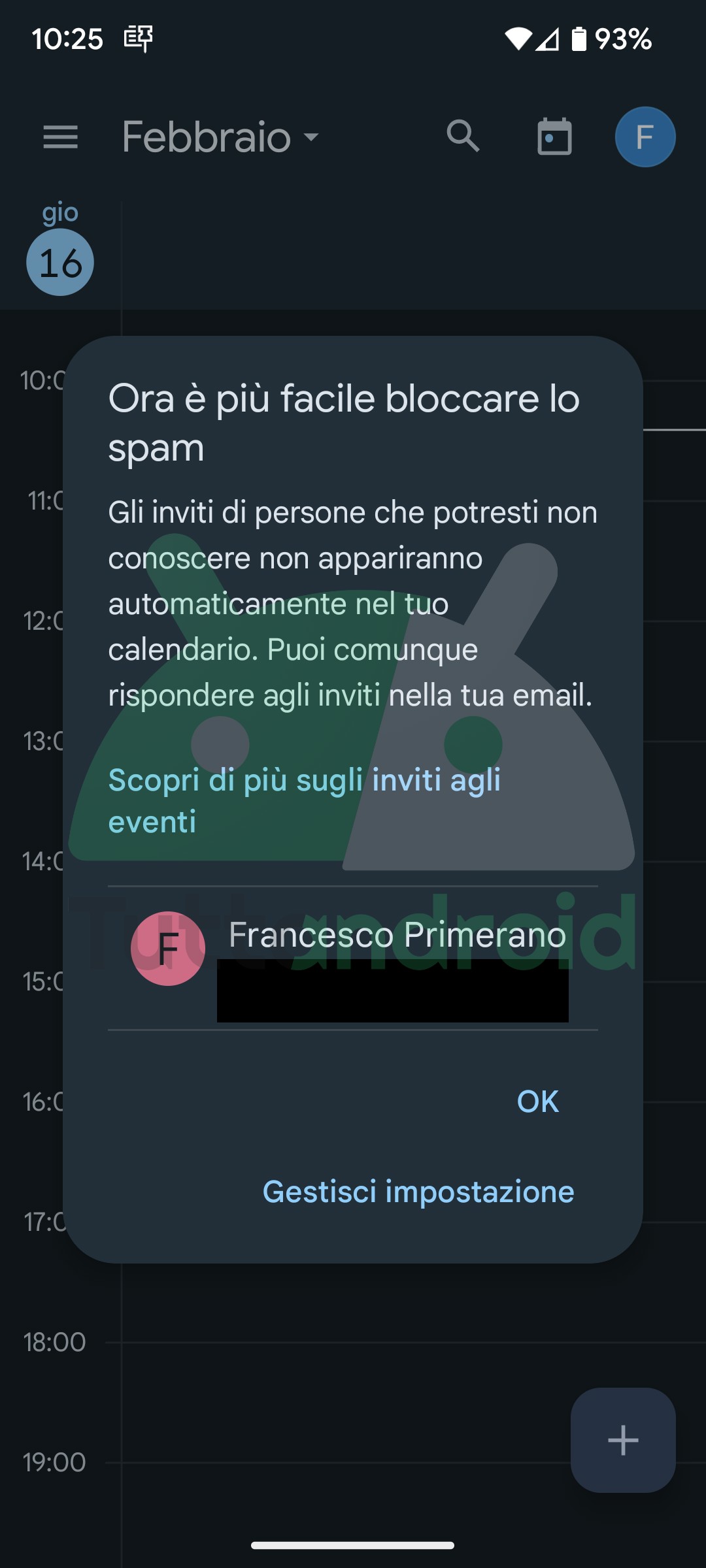
Task: Dismiss the spam dialog with OK
Action: tap(537, 1102)
